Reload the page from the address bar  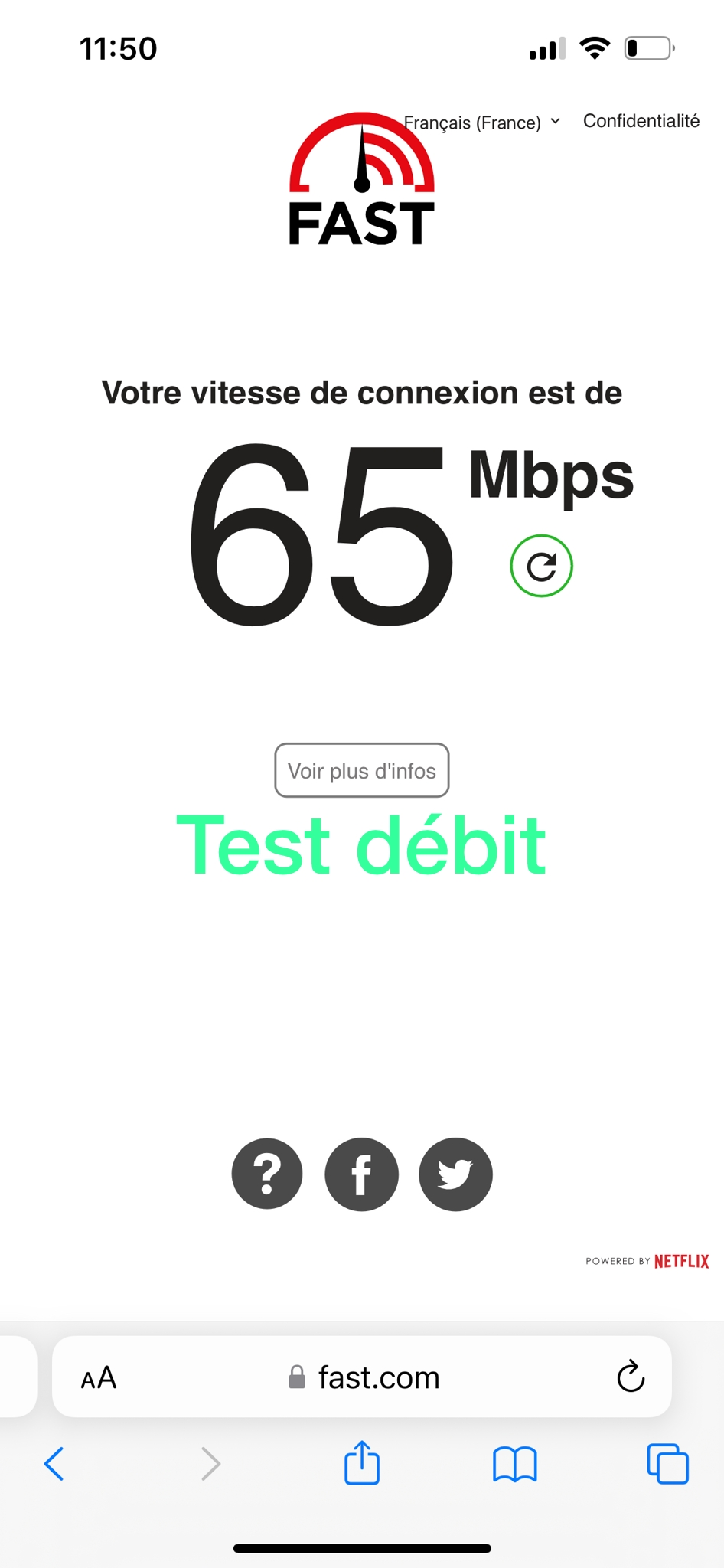(631, 1377)
